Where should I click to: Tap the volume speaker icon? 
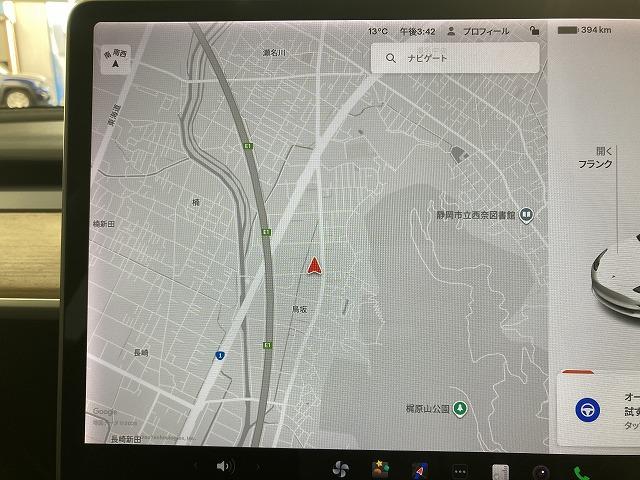click(x=223, y=466)
